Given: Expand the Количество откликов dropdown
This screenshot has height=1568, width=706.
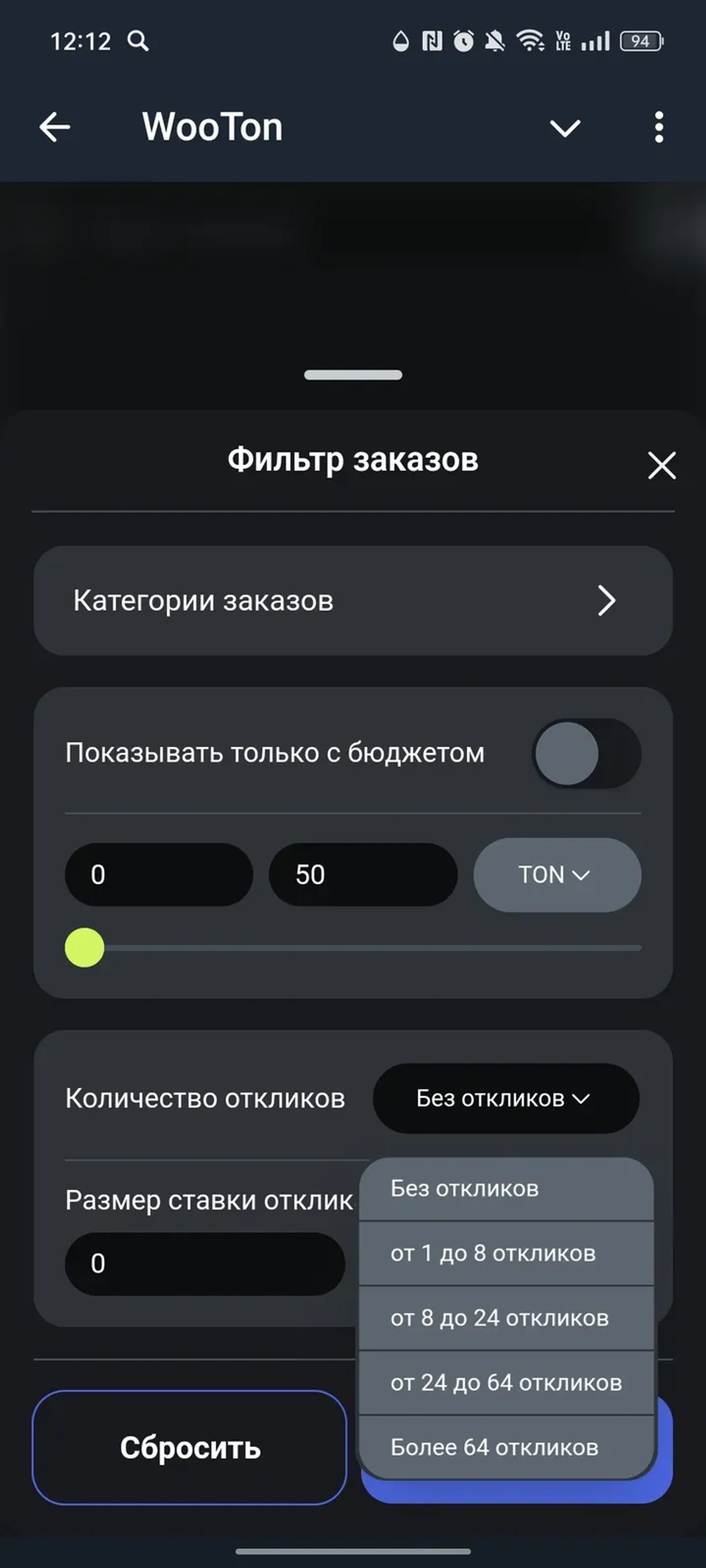Looking at the screenshot, I should click(x=504, y=1099).
